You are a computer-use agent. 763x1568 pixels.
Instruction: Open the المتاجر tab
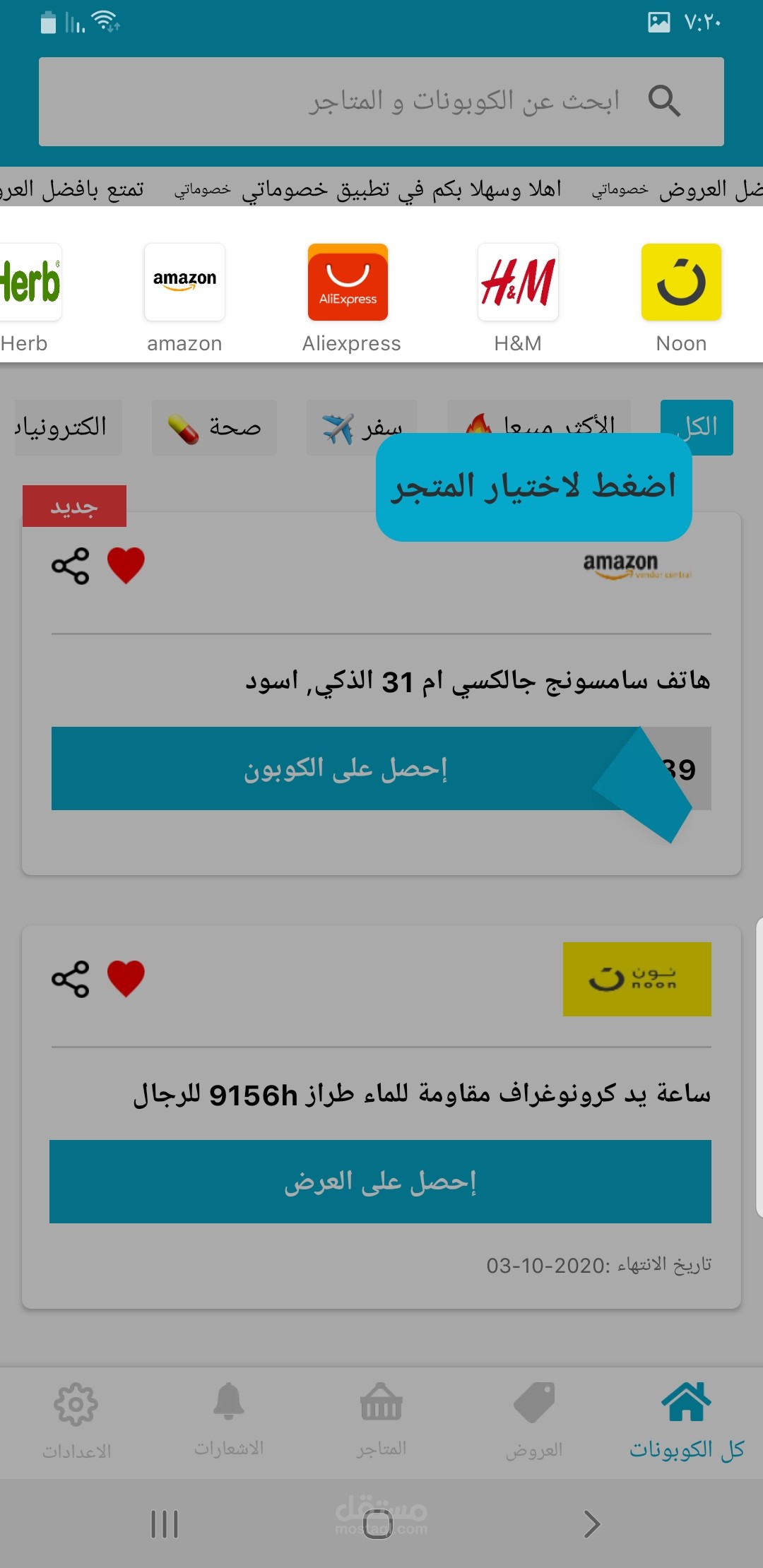(381, 1421)
